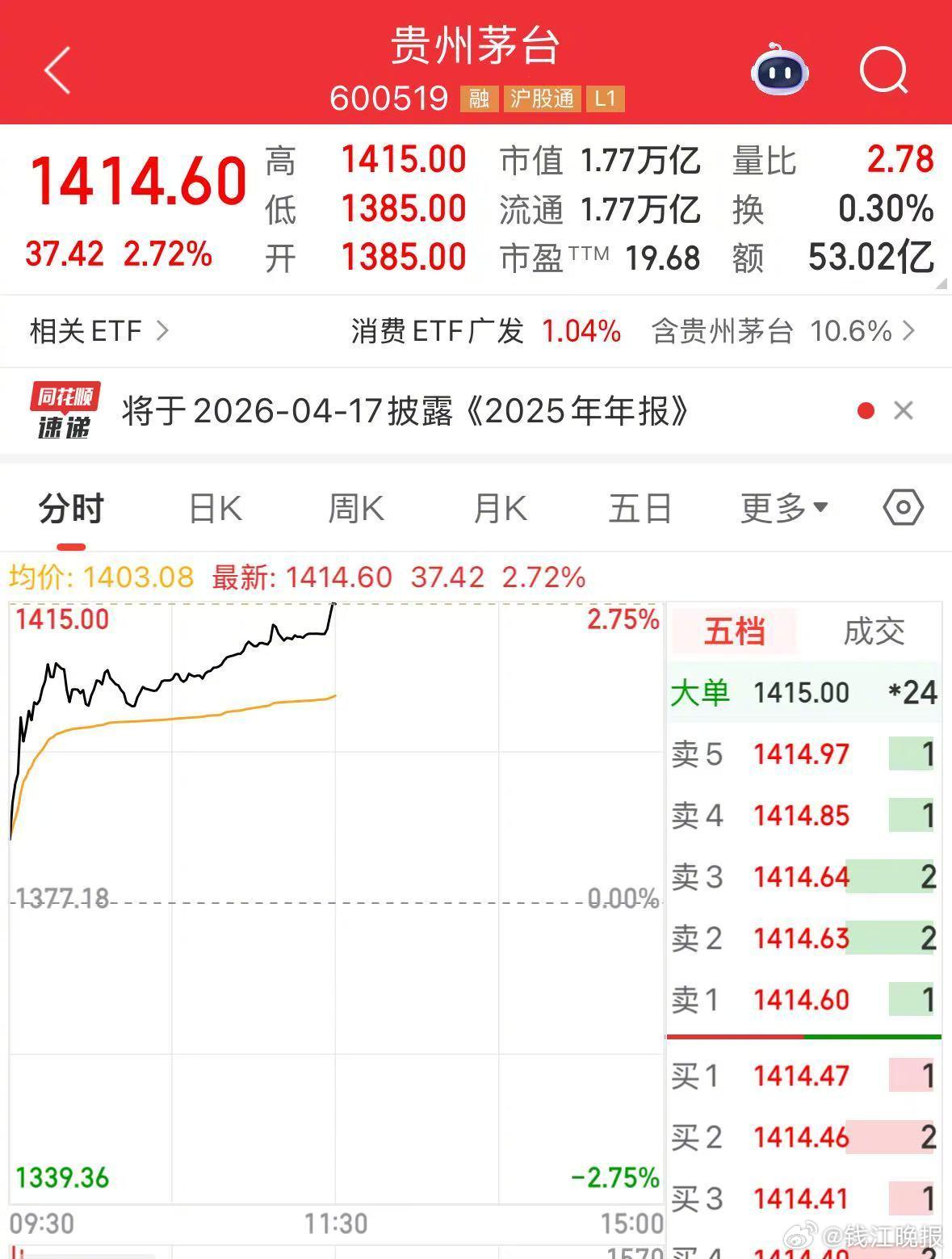Toggle 五档 order book view
This screenshot has height=1259, width=952.
[x=733, y=632]
